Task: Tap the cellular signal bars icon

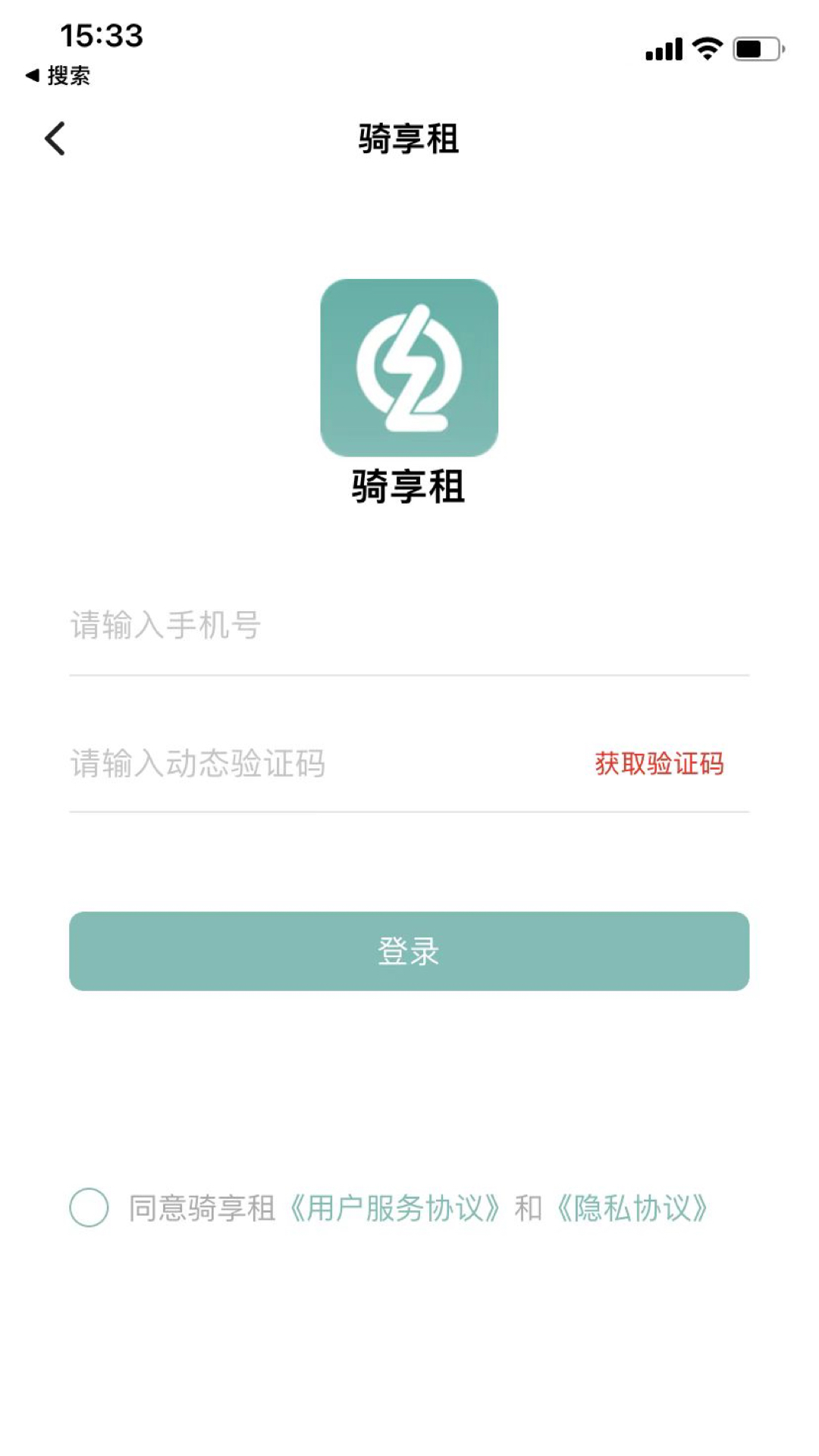Action: (x=662, y=47)
